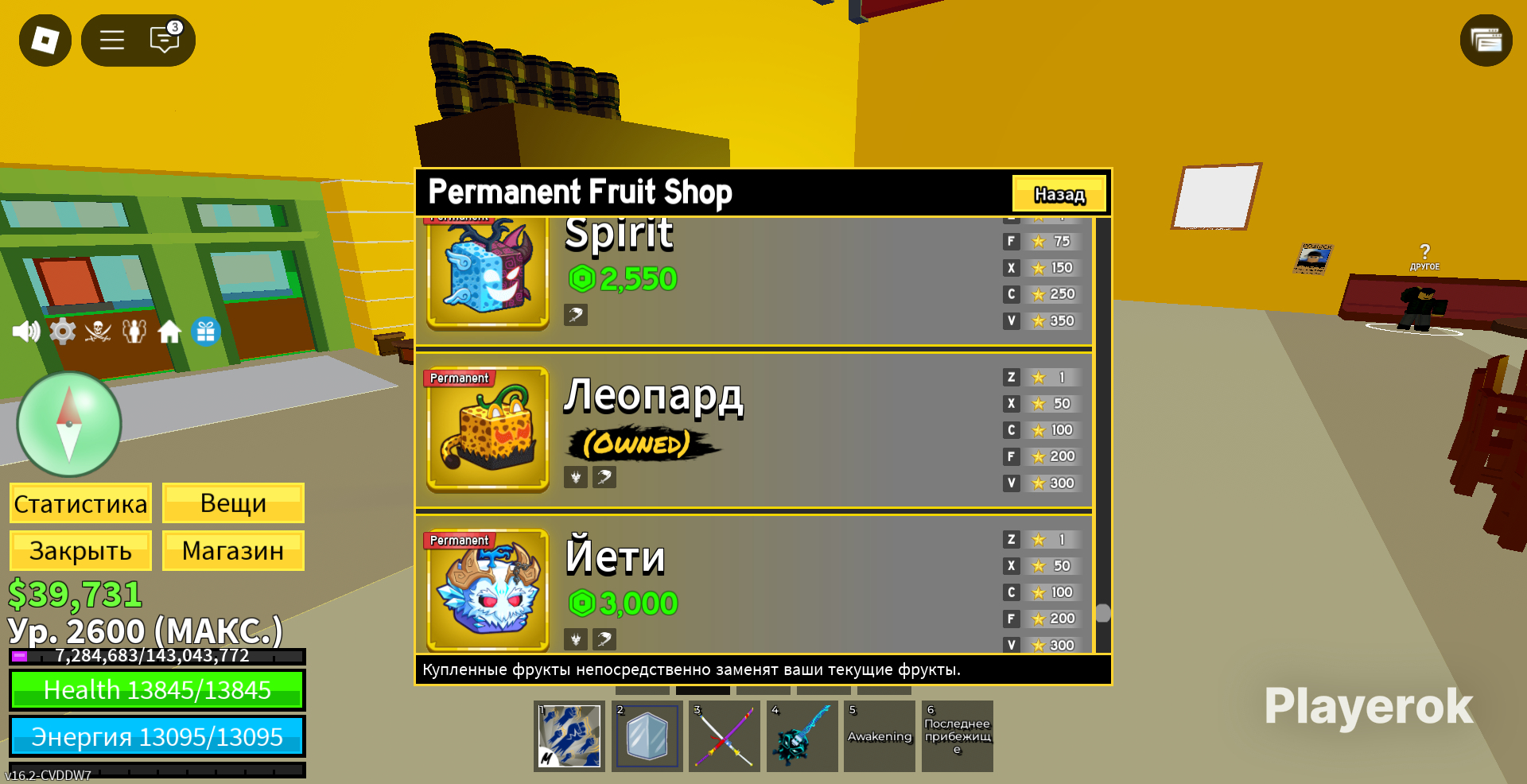Screen dimensions: 1527x784
Task: Open Статистика panel
Action: point(80,503)
